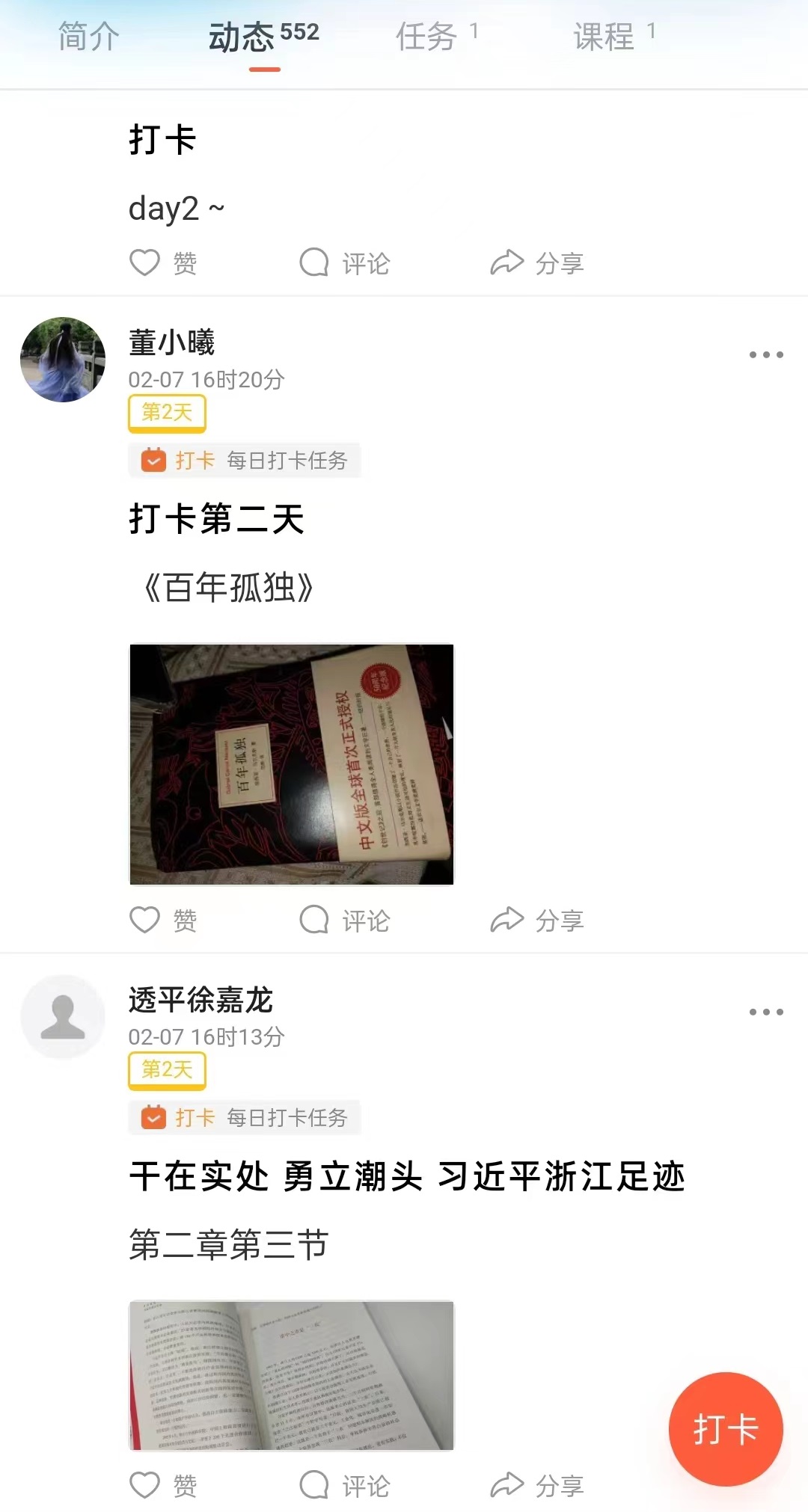
Task: Open overflow menu on 透平徐嘉龙's post
Action: [x=766, y=1012]
